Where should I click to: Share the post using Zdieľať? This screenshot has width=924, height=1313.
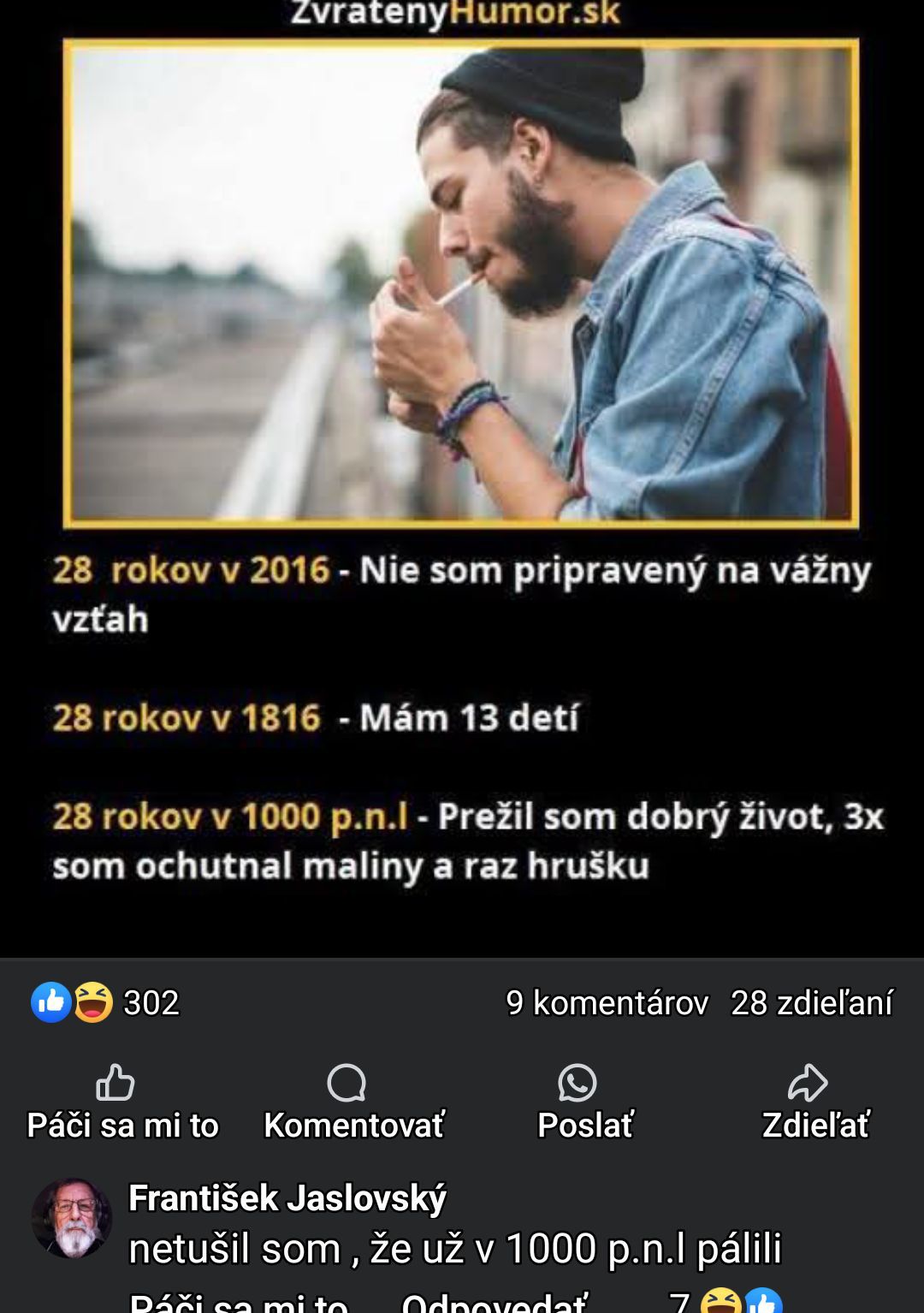coord(815,1102)
